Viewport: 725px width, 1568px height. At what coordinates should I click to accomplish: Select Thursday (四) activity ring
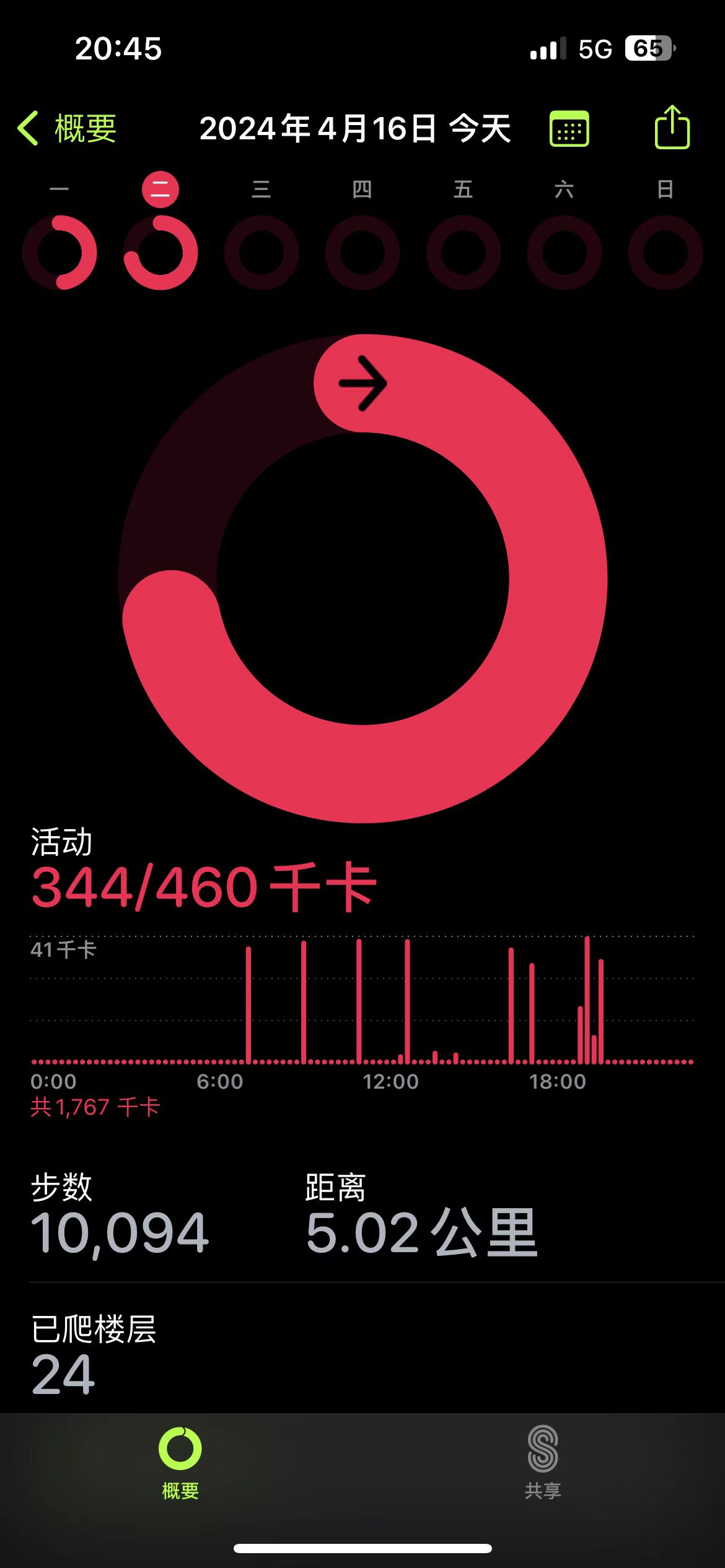tap(362, 252)
